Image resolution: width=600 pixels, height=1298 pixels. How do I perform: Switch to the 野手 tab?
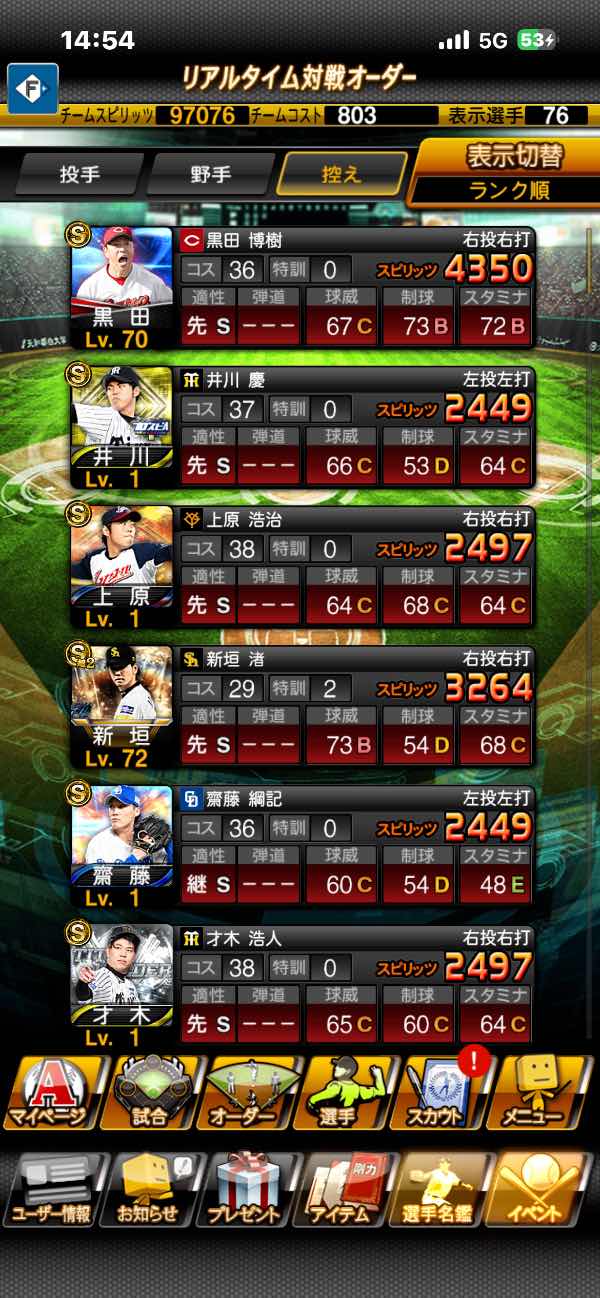pyautogui.click(x=210, y=174)
